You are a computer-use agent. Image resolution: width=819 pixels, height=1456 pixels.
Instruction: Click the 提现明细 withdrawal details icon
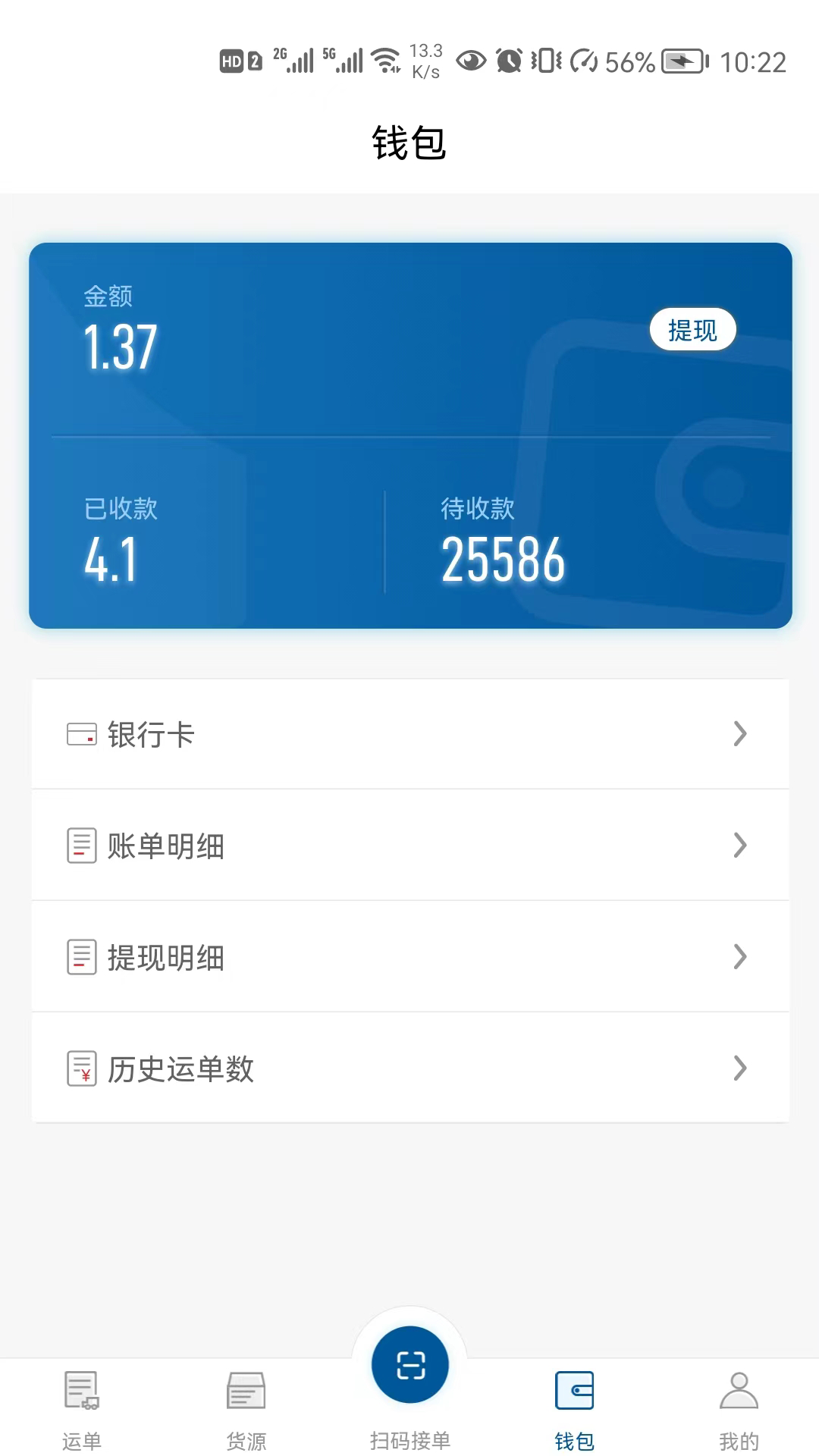pos(83,958)
